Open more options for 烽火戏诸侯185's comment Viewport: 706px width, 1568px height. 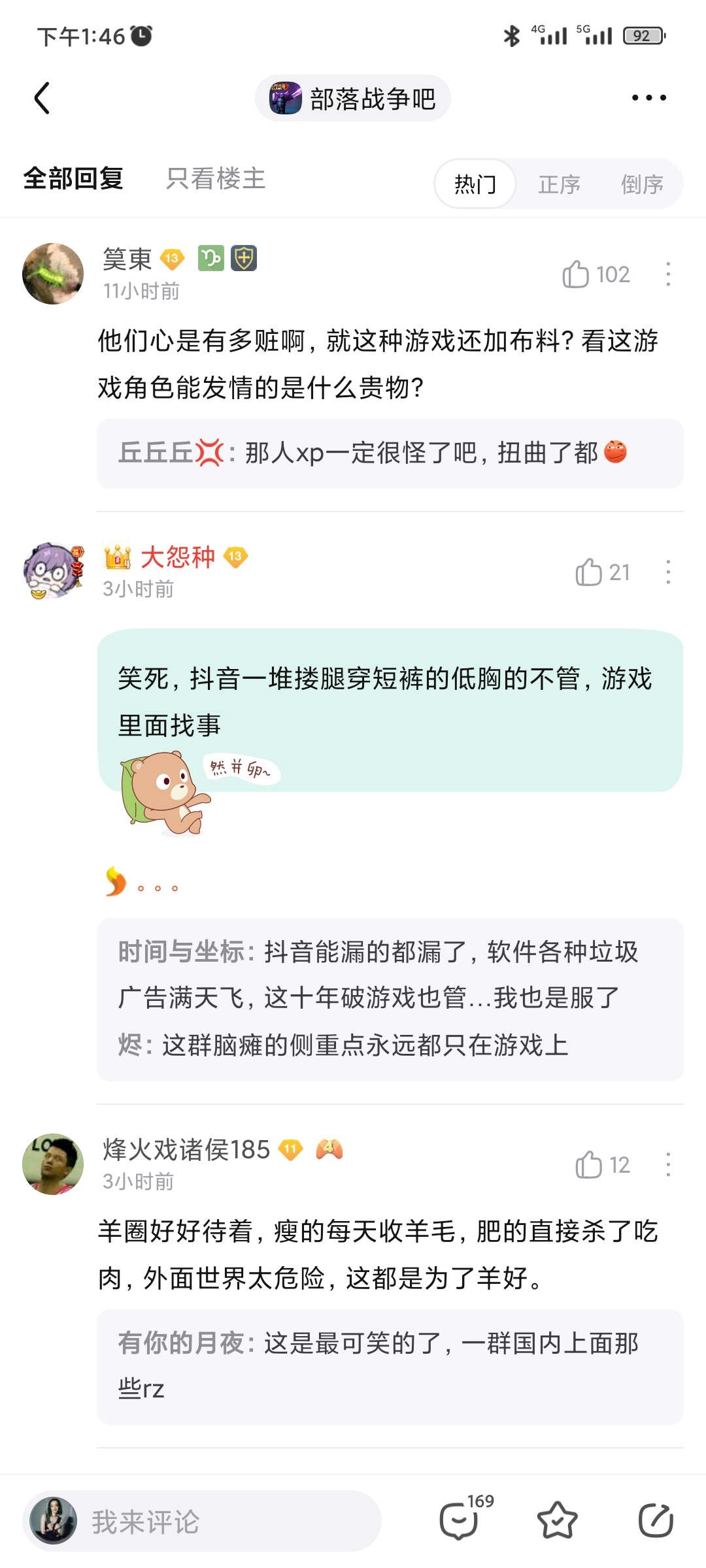click(x=668, y=1165)
